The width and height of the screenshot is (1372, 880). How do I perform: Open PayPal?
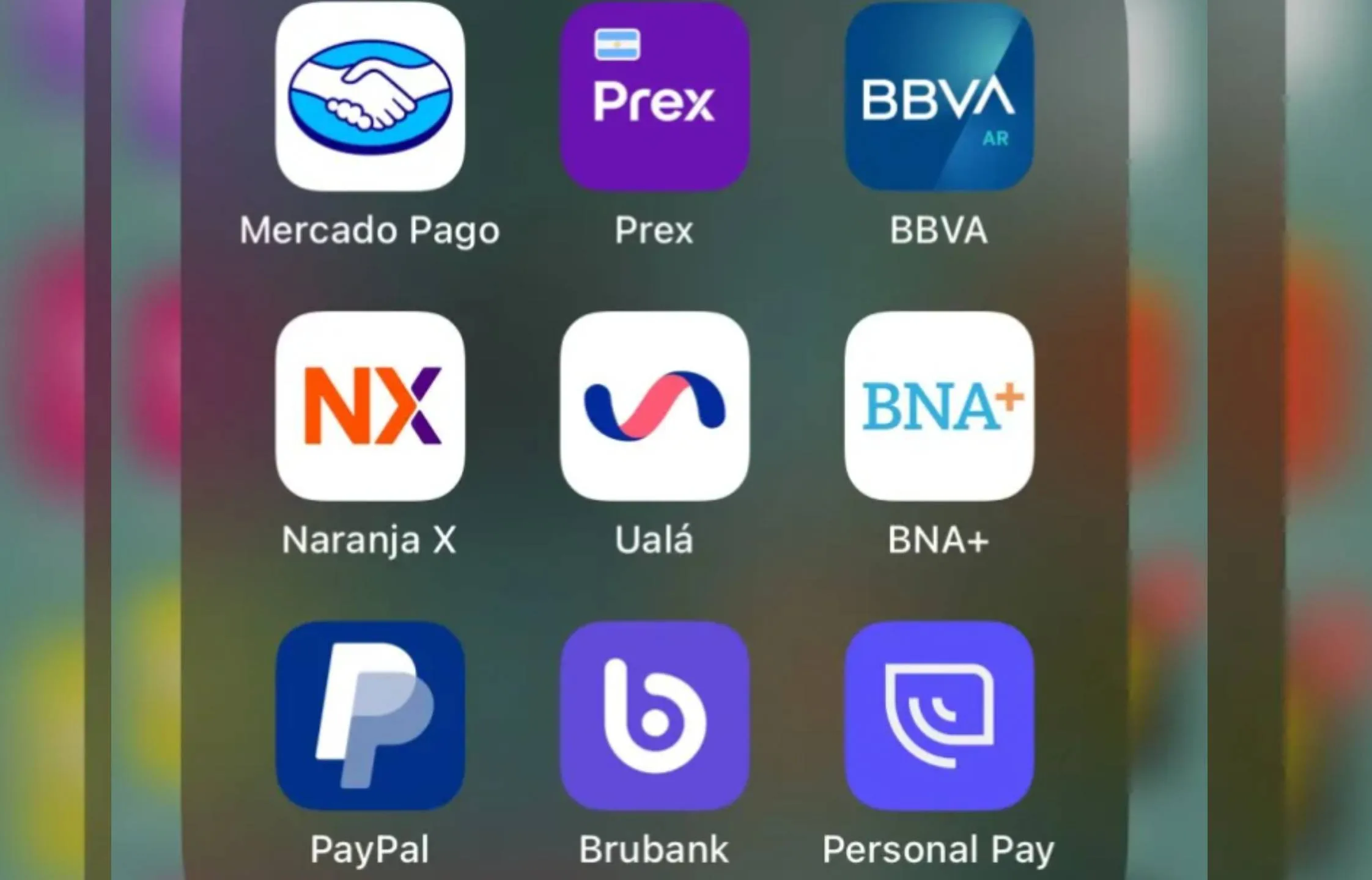click(x=370, y=716)
